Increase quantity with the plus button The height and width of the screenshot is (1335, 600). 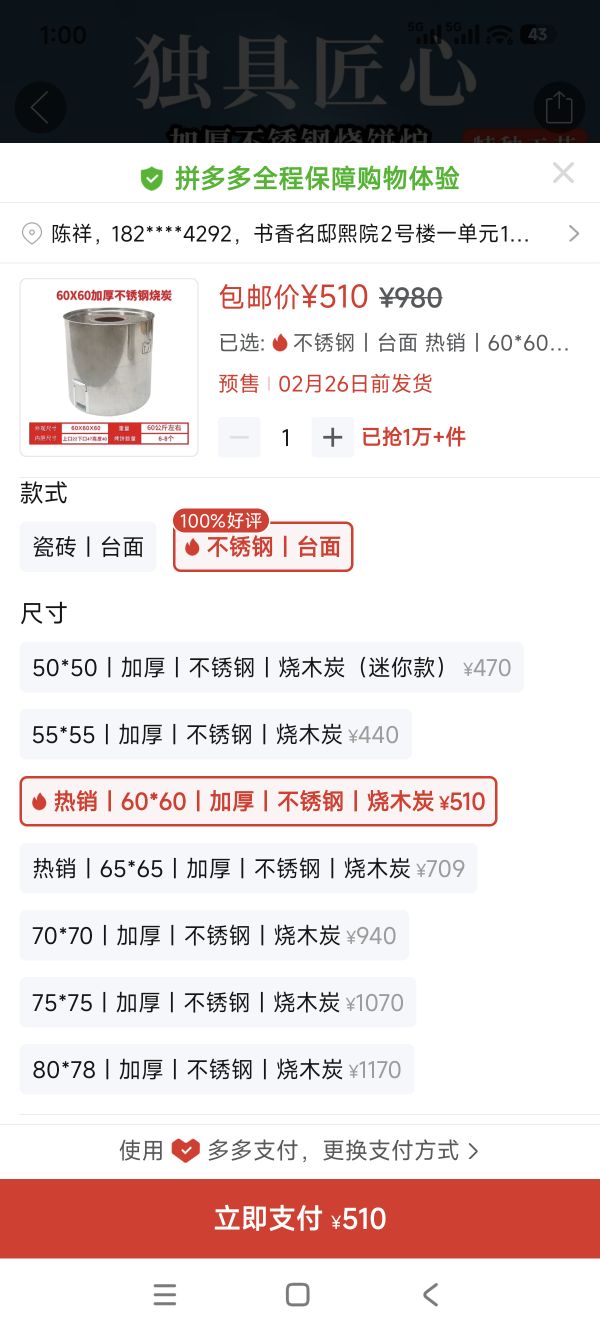pos(333,437)
